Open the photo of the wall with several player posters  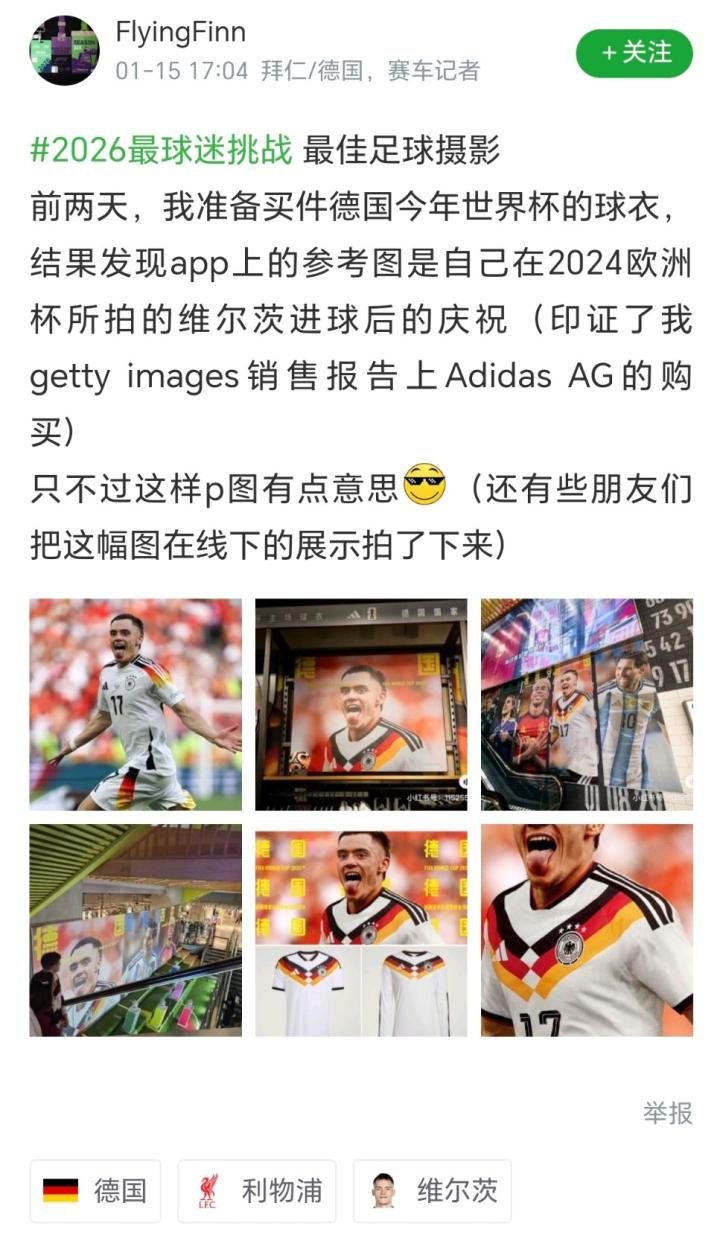click(586, 704)
